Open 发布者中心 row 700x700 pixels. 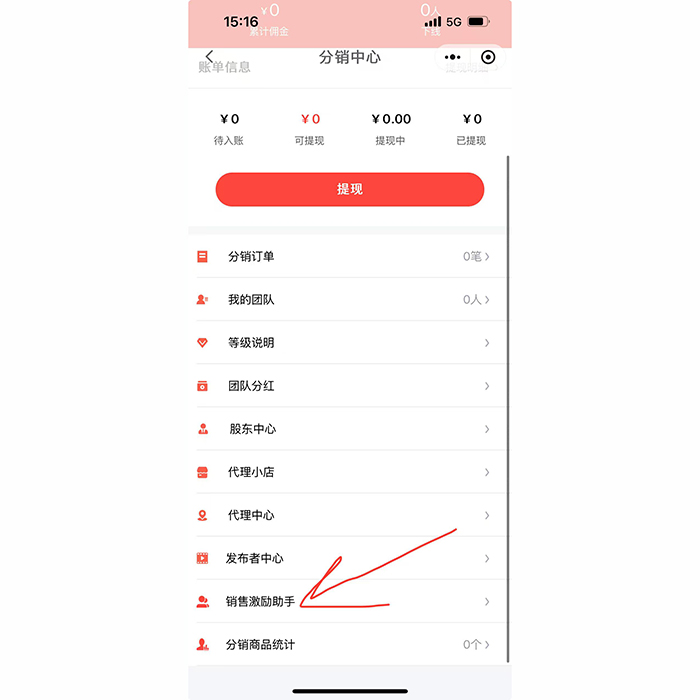(x=348, y=558)
